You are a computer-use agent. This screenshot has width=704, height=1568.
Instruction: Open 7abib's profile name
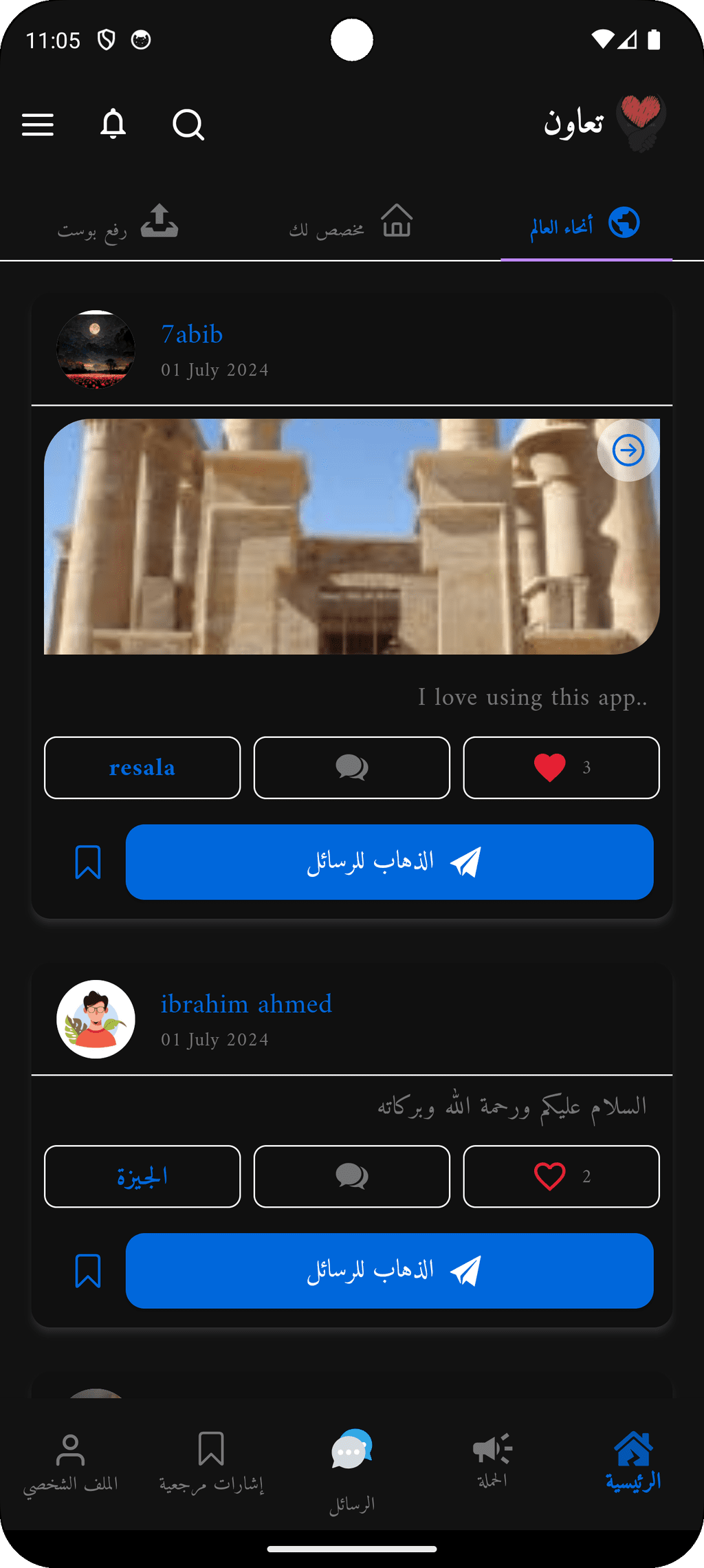pos(192,334)
